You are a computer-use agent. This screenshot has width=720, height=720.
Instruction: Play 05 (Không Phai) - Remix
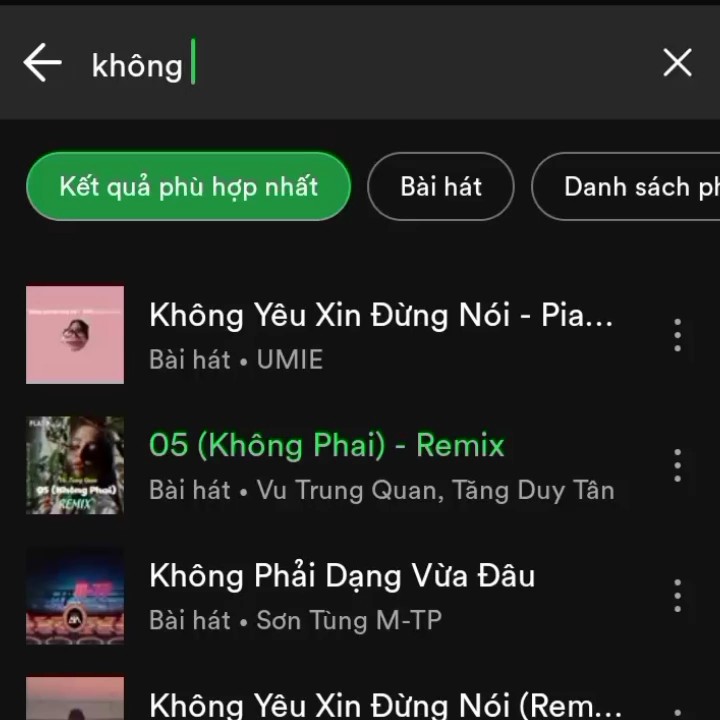340,465
